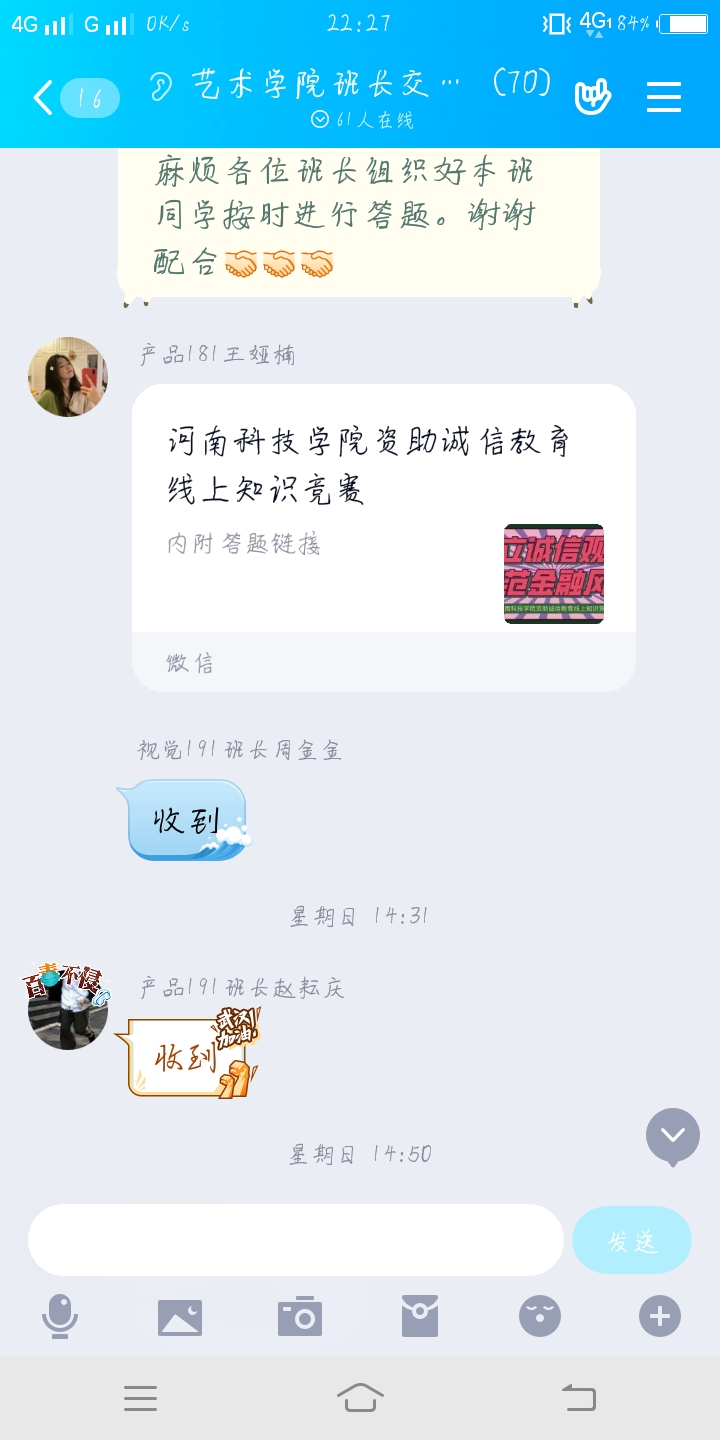Open more options with plus icon
The image size is (720, 1440).
(660, 1316)
